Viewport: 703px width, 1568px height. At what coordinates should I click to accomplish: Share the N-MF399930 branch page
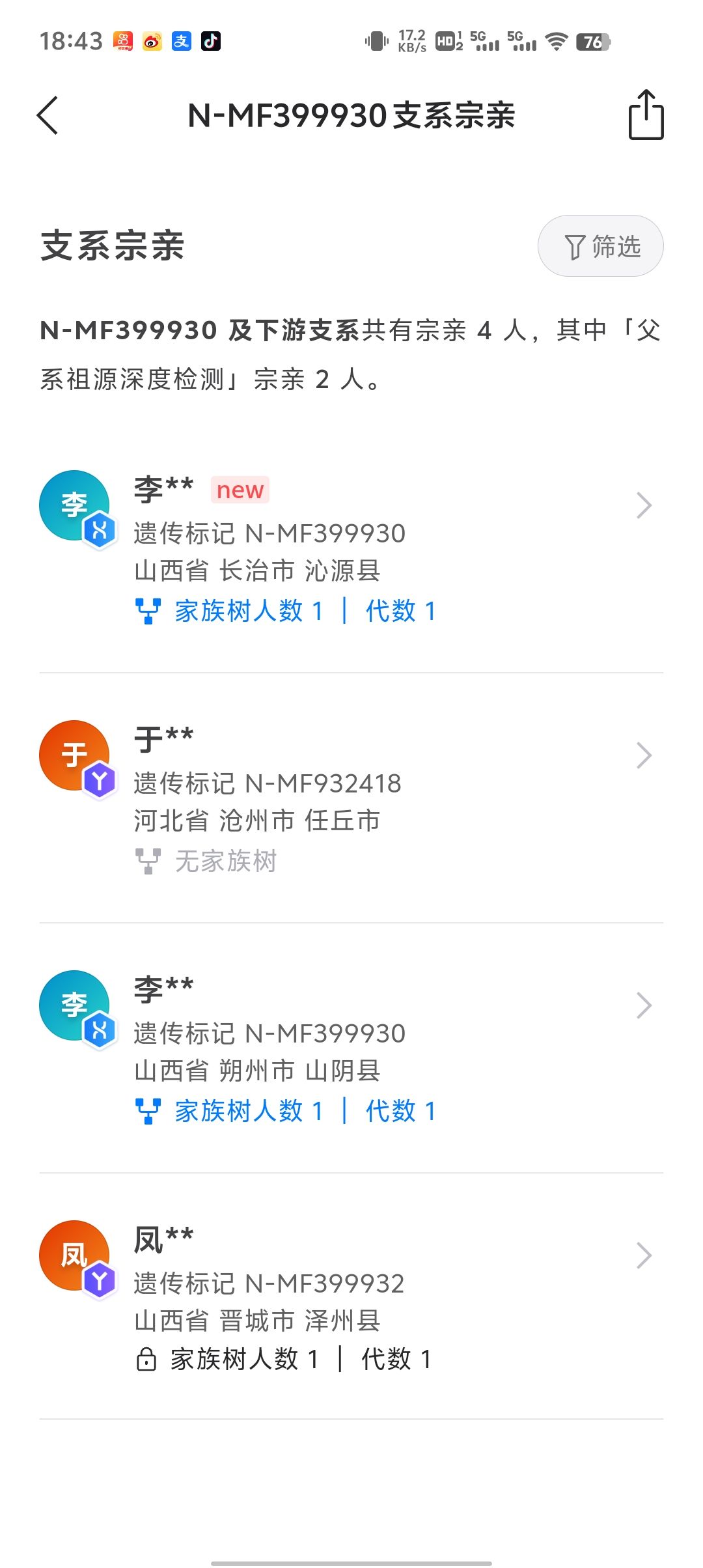point(645,115)
